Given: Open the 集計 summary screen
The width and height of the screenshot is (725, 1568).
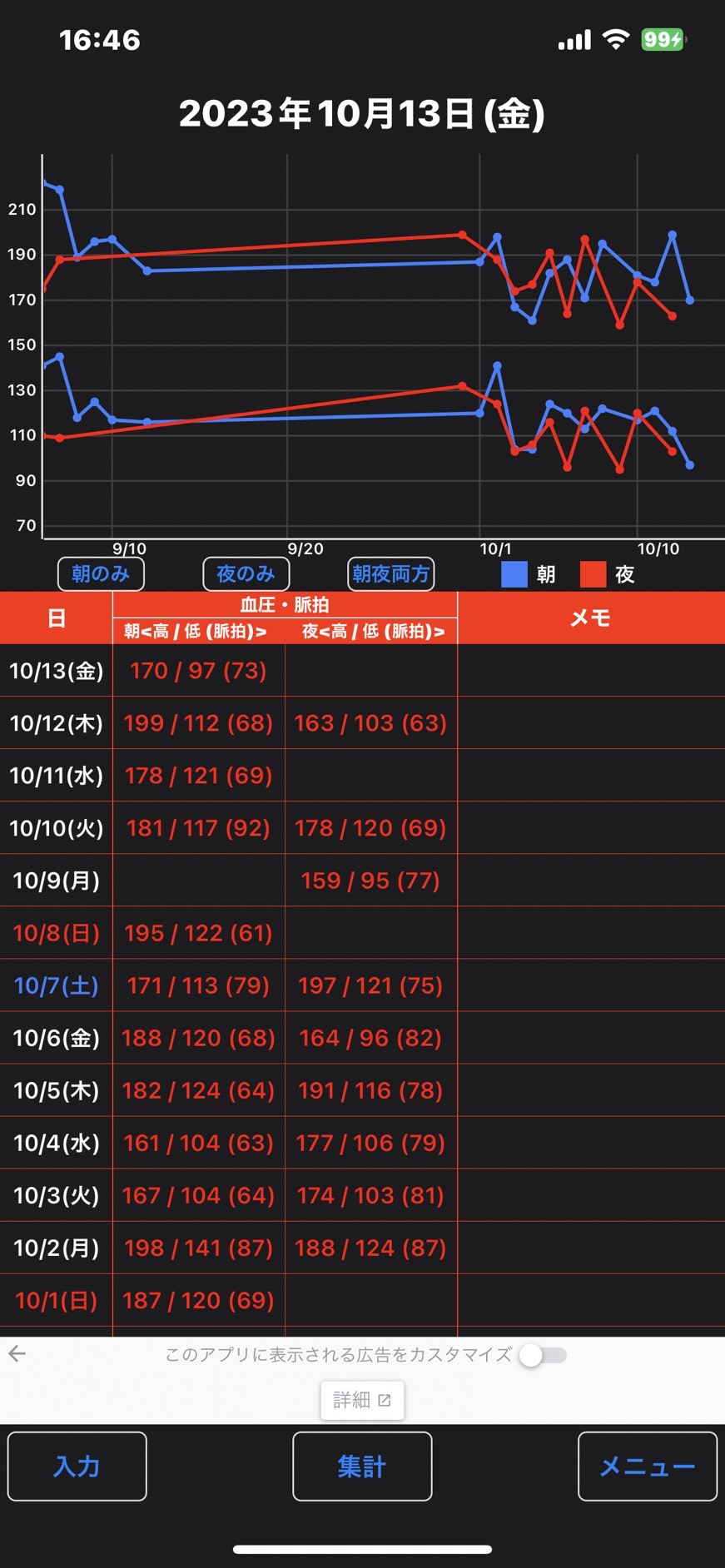Looking at the screenshot, I should click(x=362, y=1466).
